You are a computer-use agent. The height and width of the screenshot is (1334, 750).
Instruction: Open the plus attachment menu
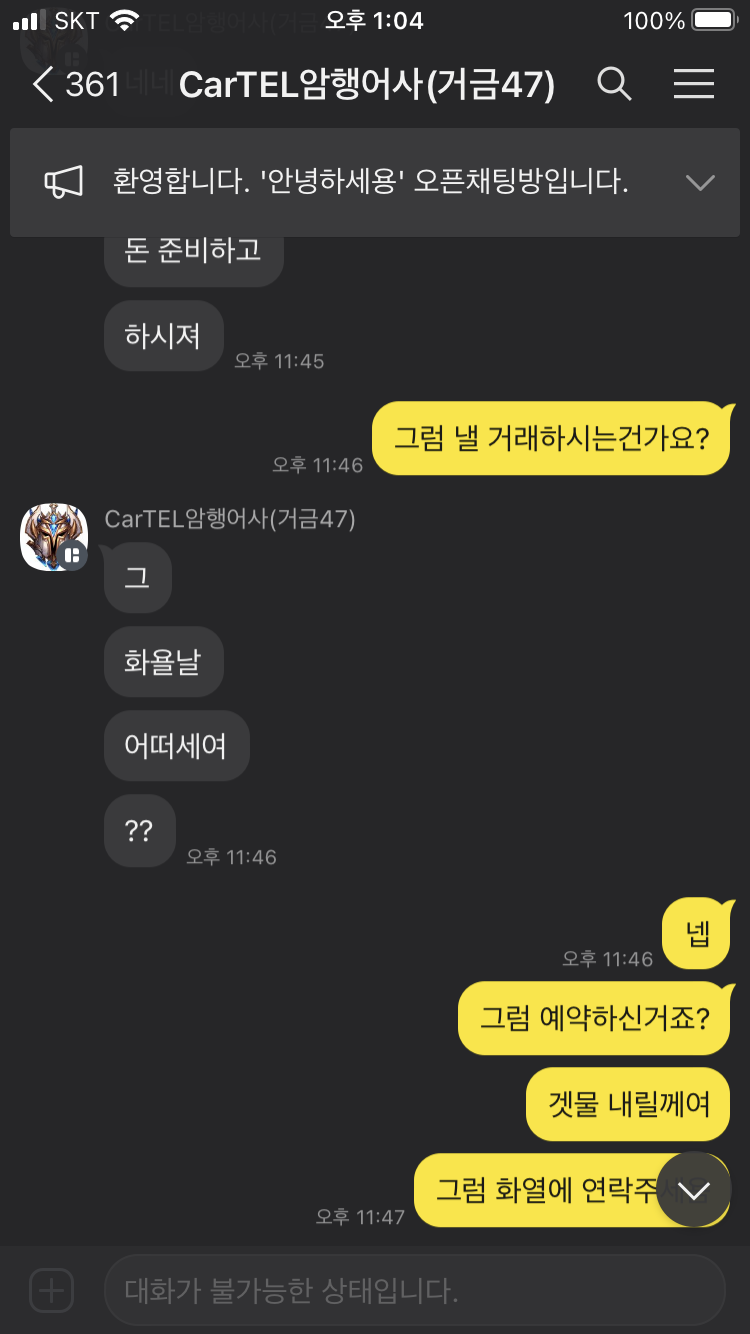click(x=52, y=1290)
